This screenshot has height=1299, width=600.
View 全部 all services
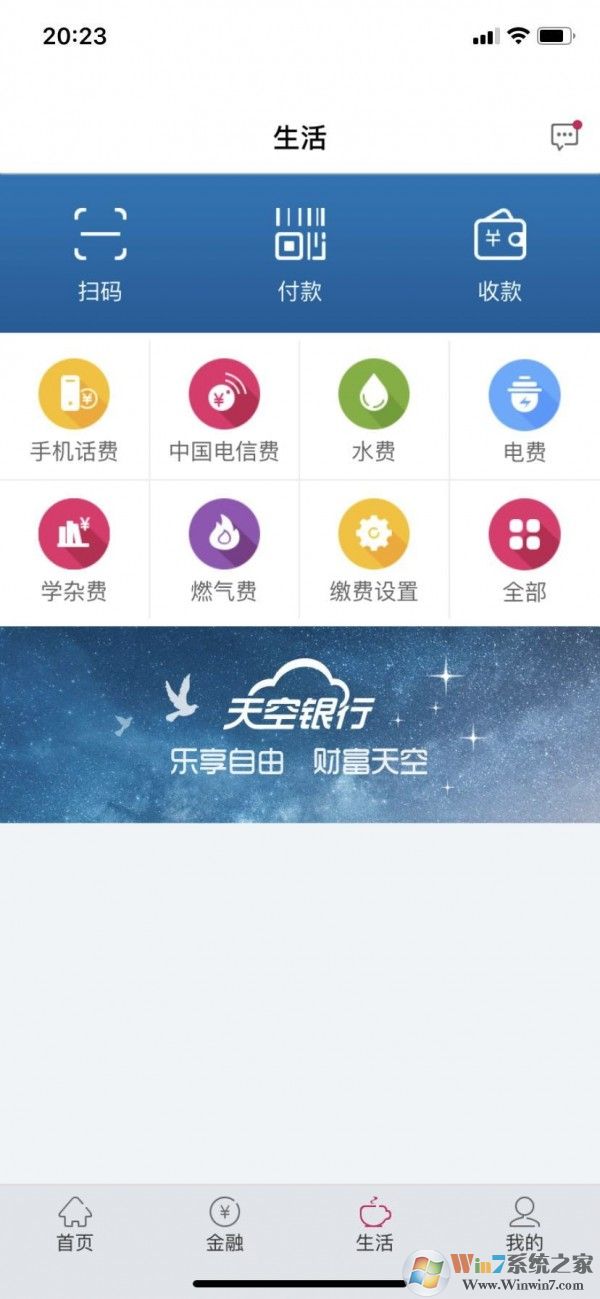(x=524, y=550)
